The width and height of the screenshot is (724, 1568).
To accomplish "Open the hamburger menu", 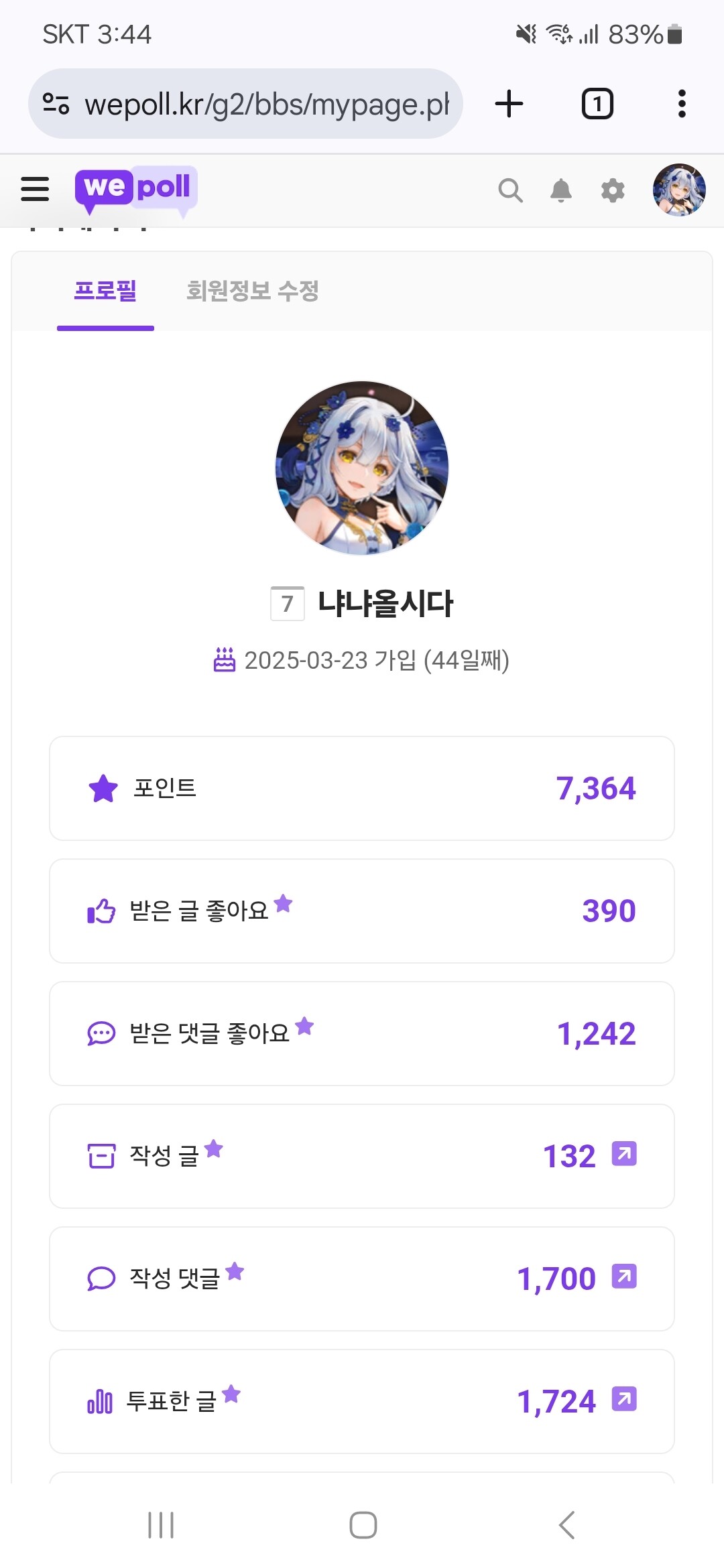I will [35, 189].
